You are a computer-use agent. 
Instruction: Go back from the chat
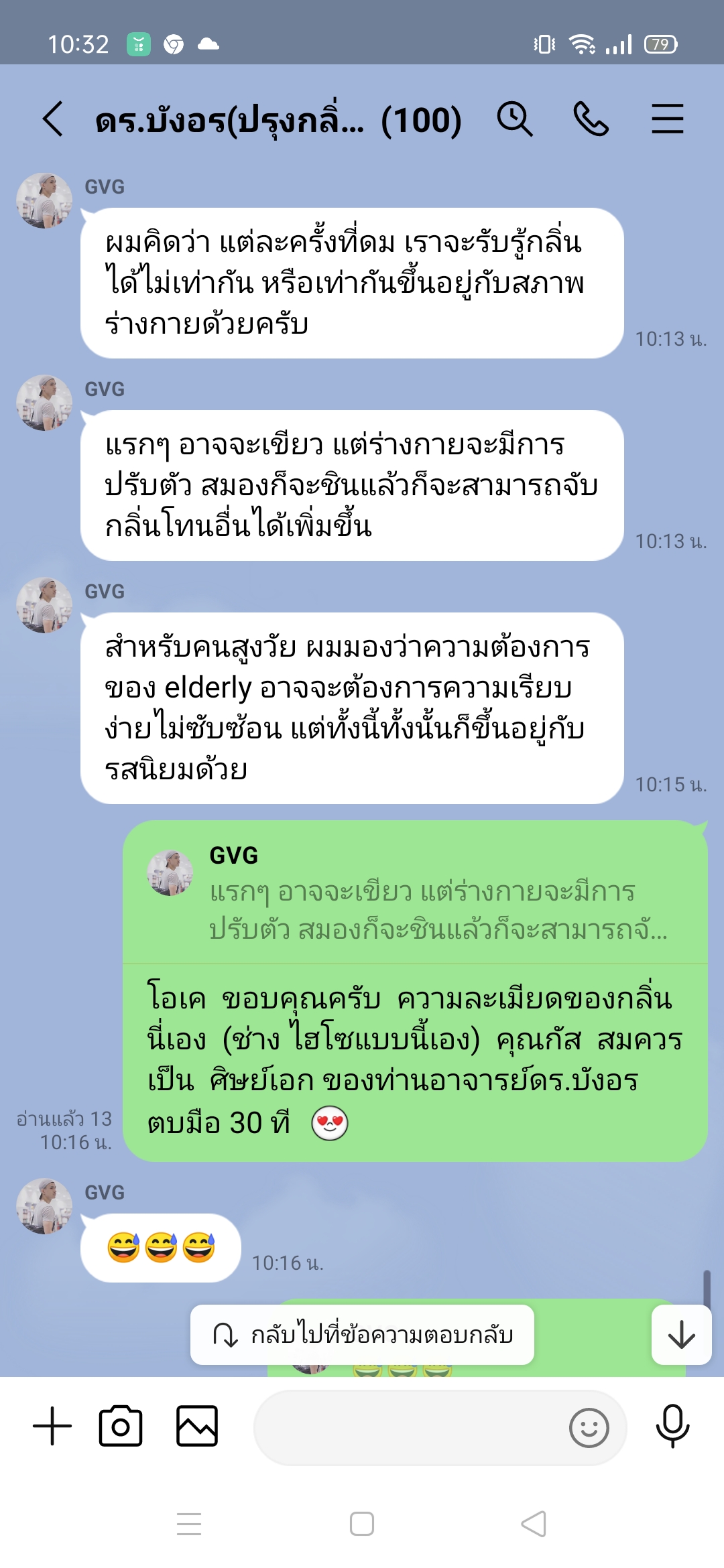pos(54,119)
